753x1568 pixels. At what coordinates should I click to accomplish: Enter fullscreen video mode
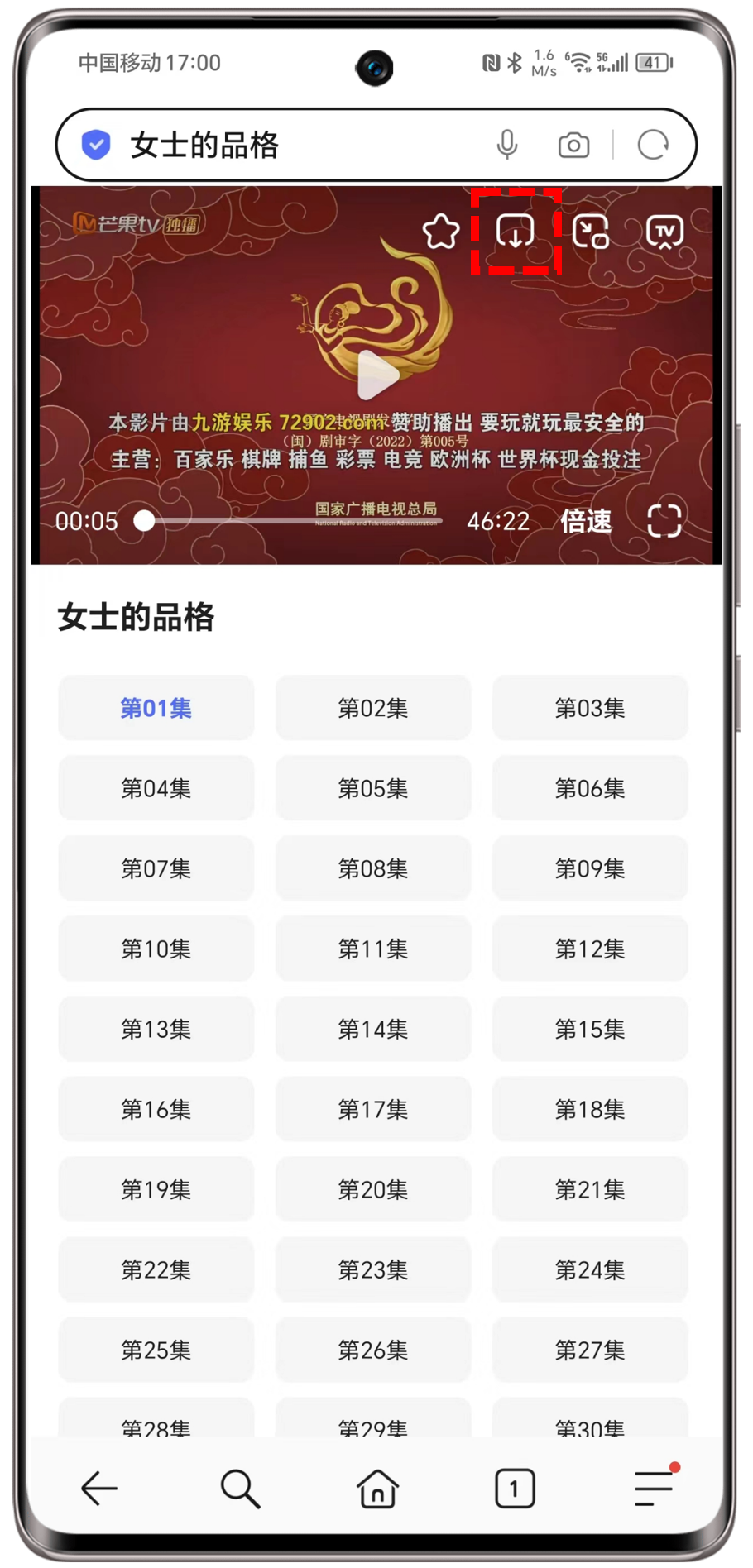(x=664, y=521)
